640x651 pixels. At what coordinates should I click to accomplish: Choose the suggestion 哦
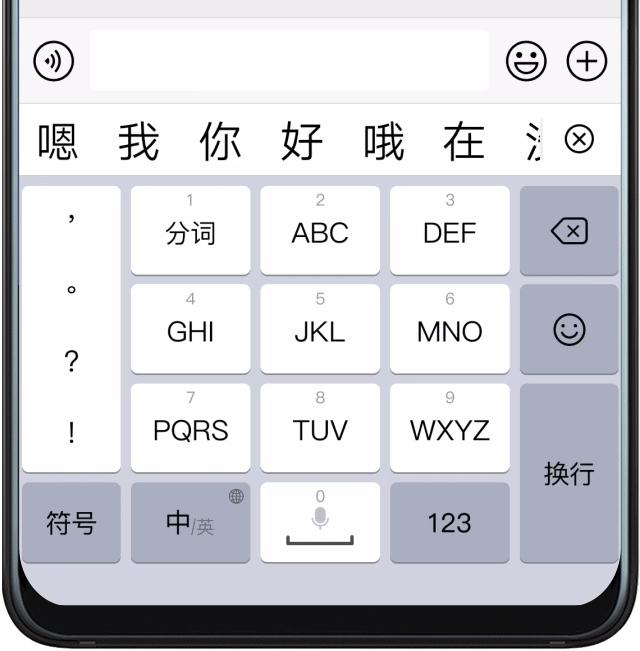tap(383, 142)
